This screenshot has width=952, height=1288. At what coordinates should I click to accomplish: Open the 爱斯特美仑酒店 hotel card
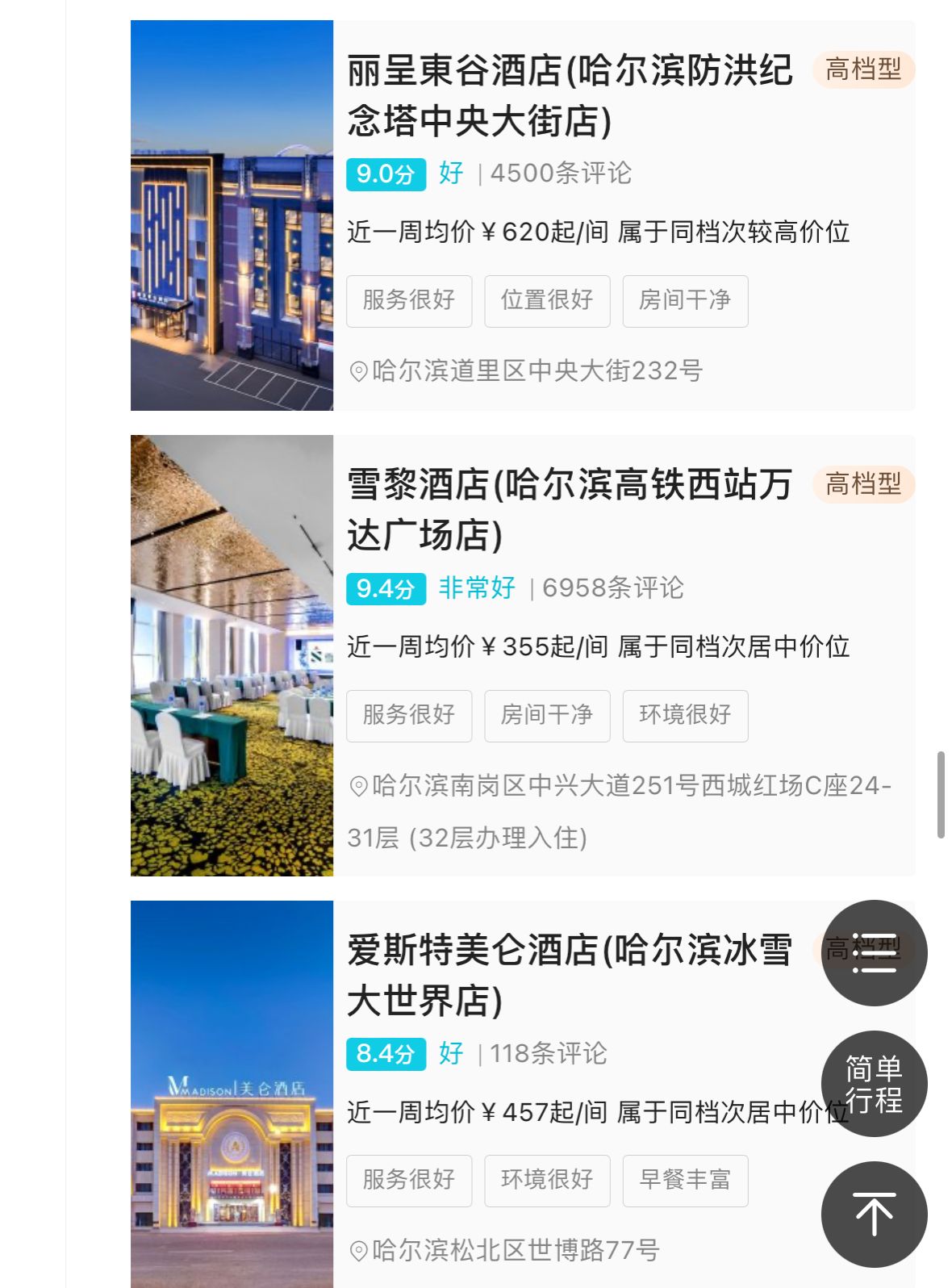[570, 975]
